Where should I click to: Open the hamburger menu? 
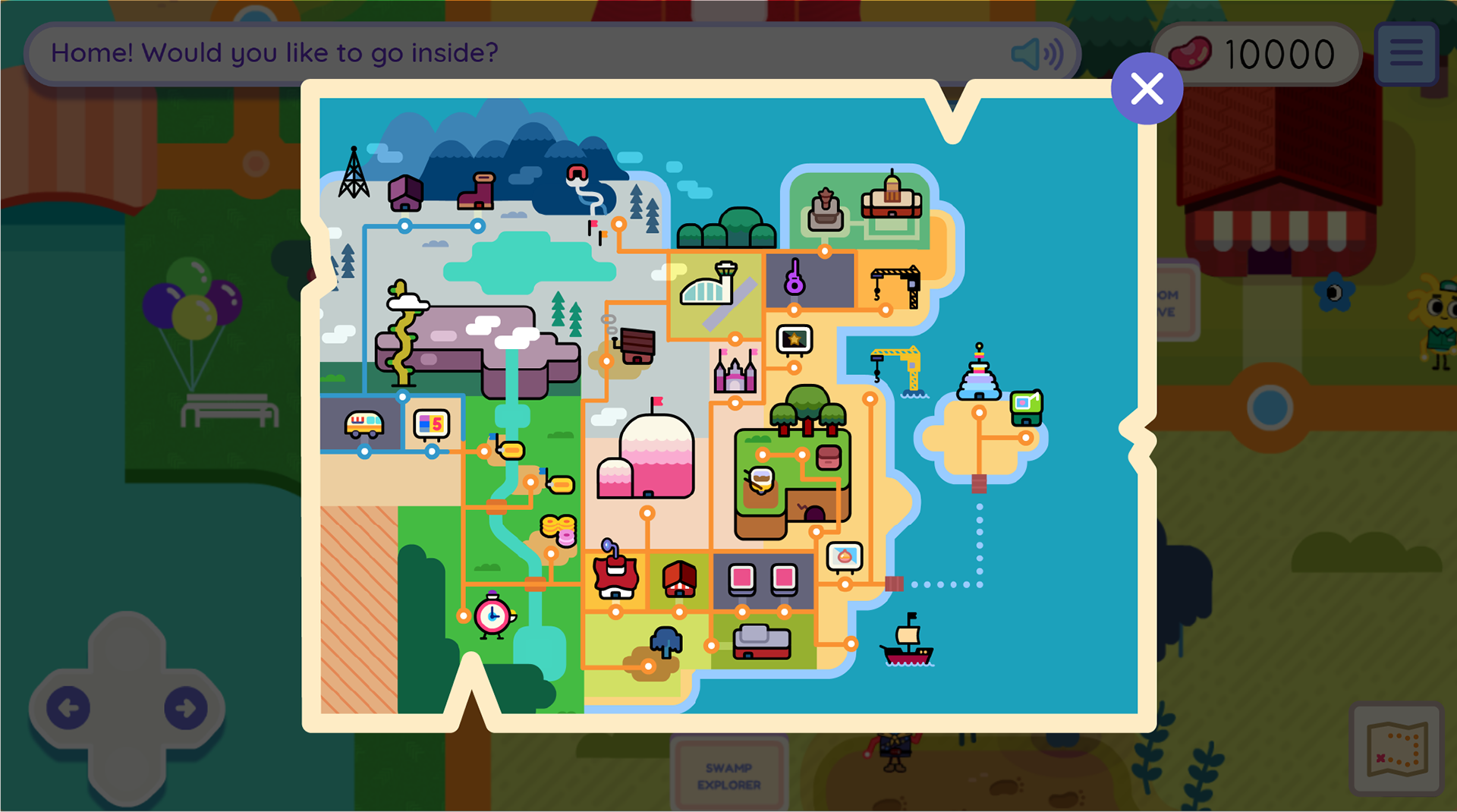coord(1405,53)
